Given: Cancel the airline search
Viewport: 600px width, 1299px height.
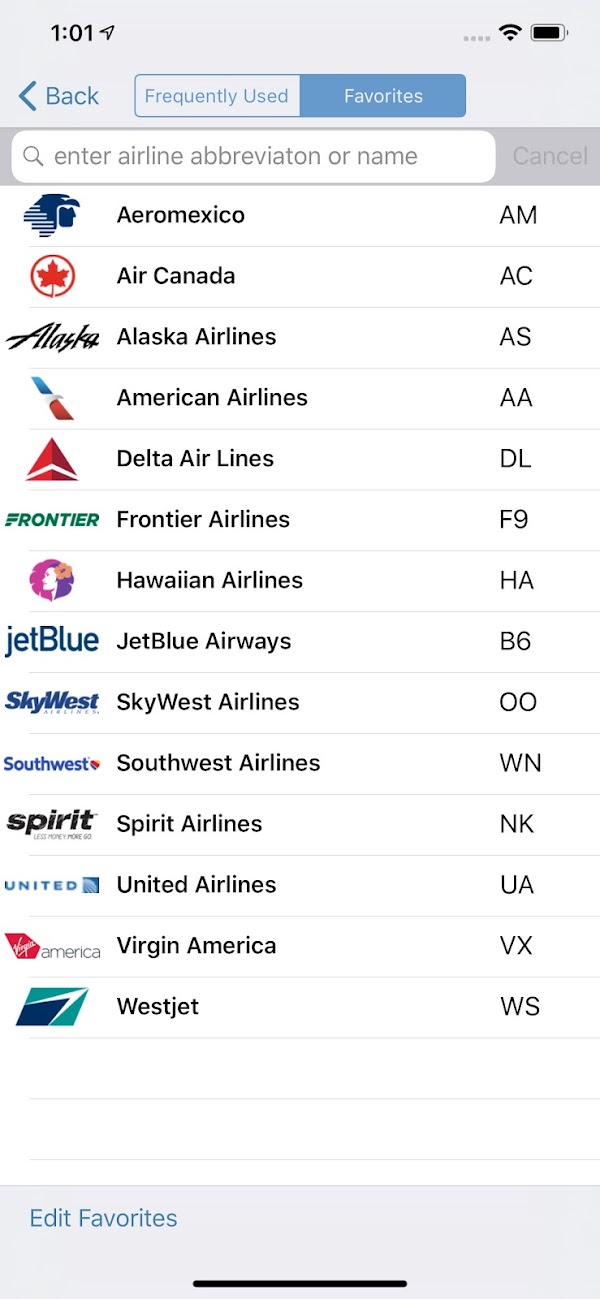Looking at the screenshot, I should pos(550,156).
